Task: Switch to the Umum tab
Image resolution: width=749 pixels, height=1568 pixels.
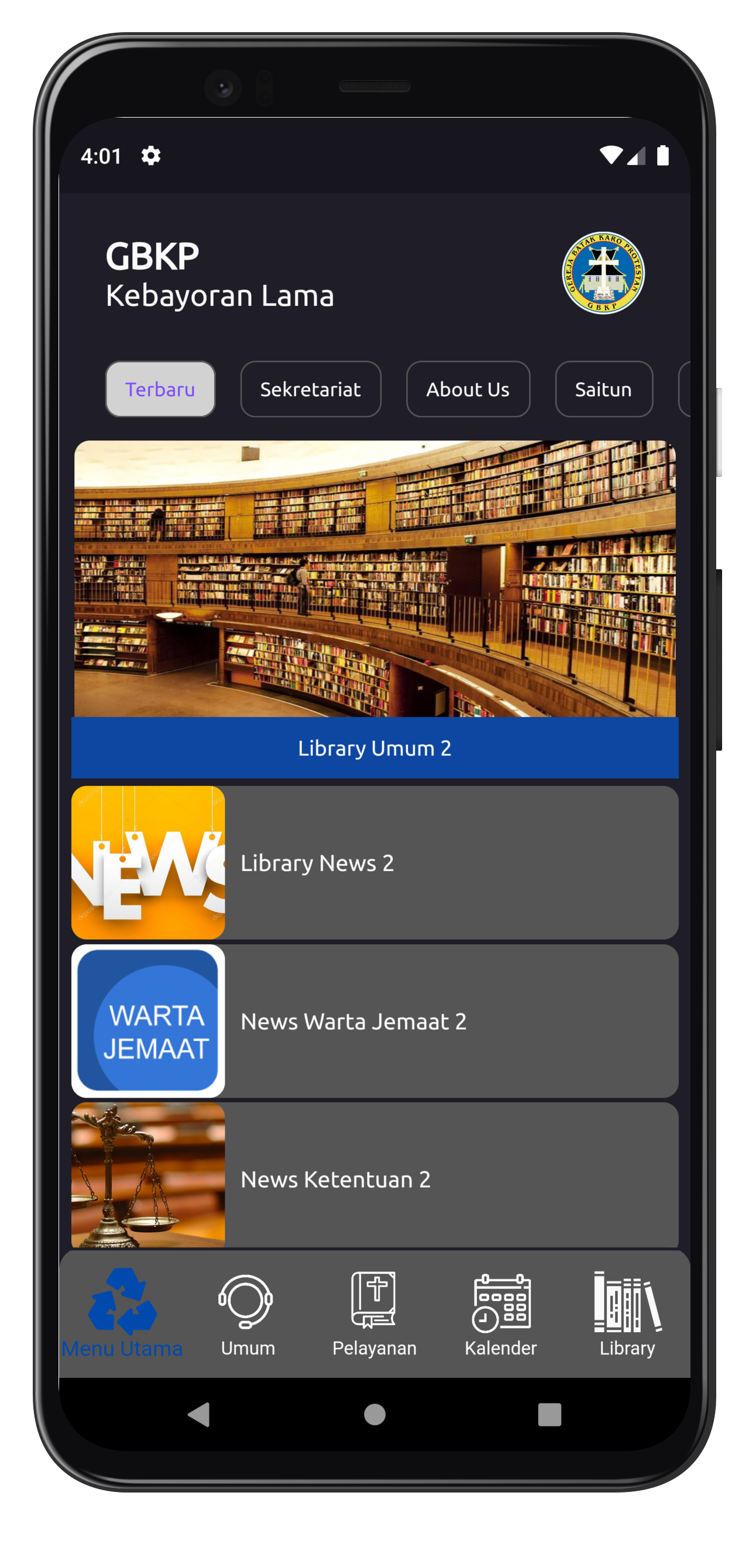Action: click(x=248, y=1313)
